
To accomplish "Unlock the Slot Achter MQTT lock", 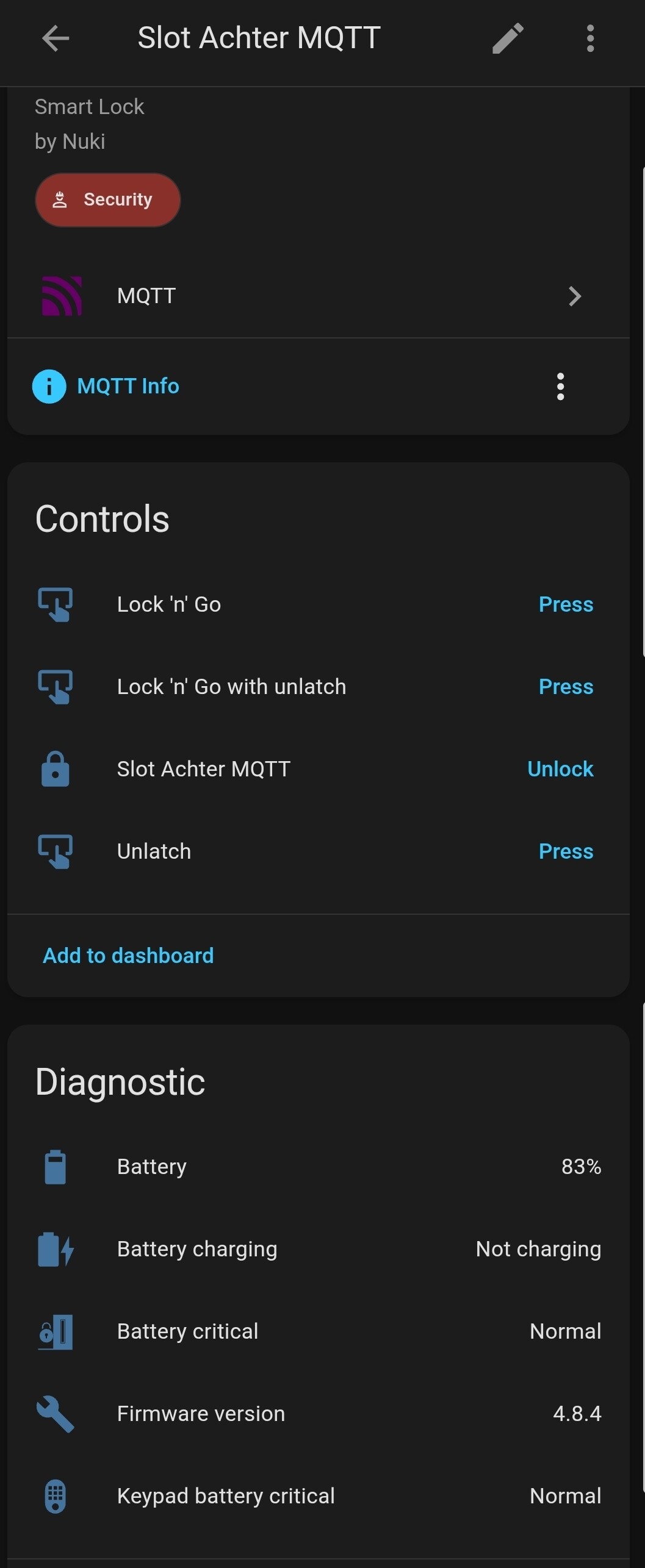I will (560, 769).
